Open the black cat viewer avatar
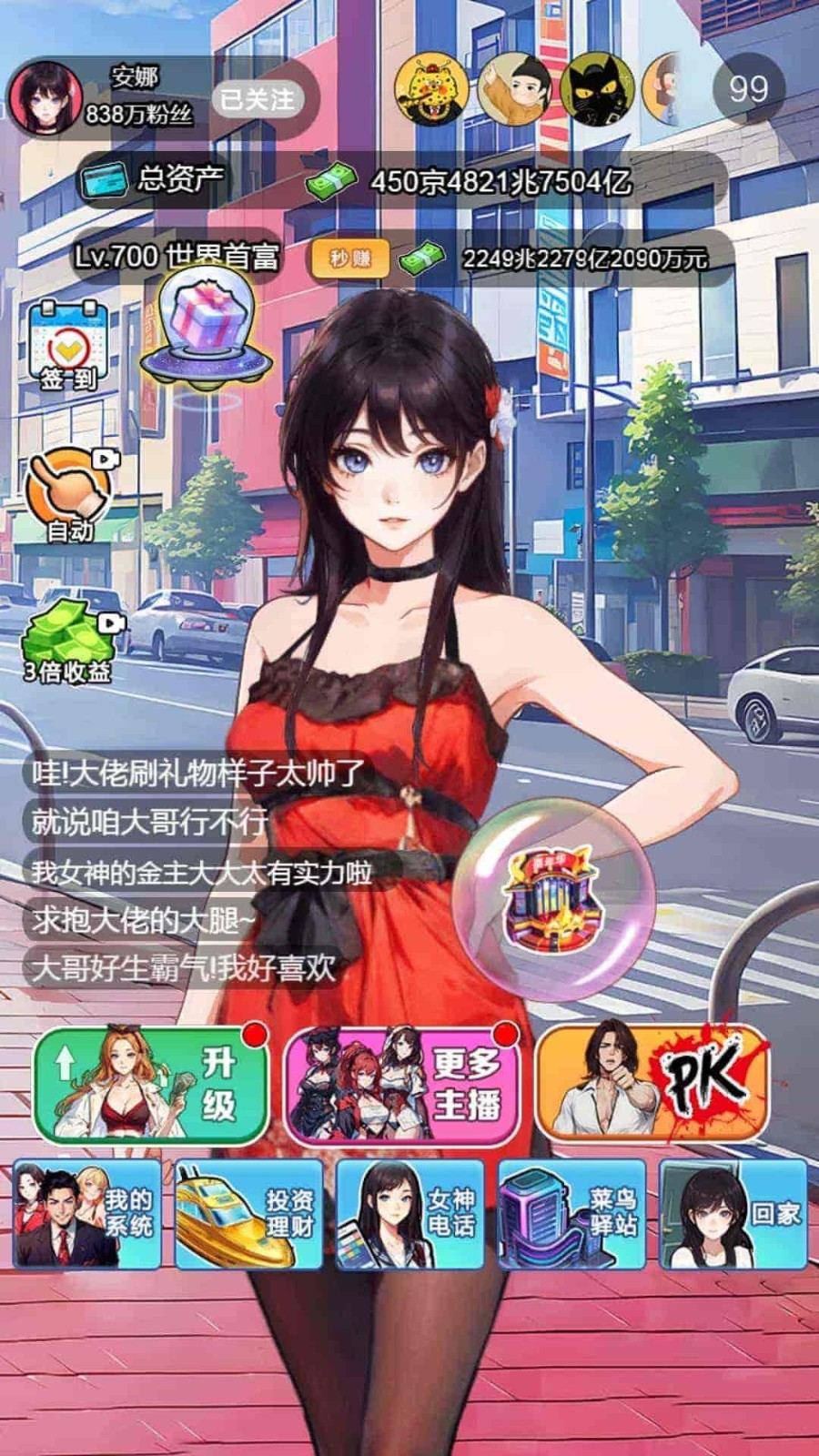Screen dimensions: 819x1456 point(596,90)
